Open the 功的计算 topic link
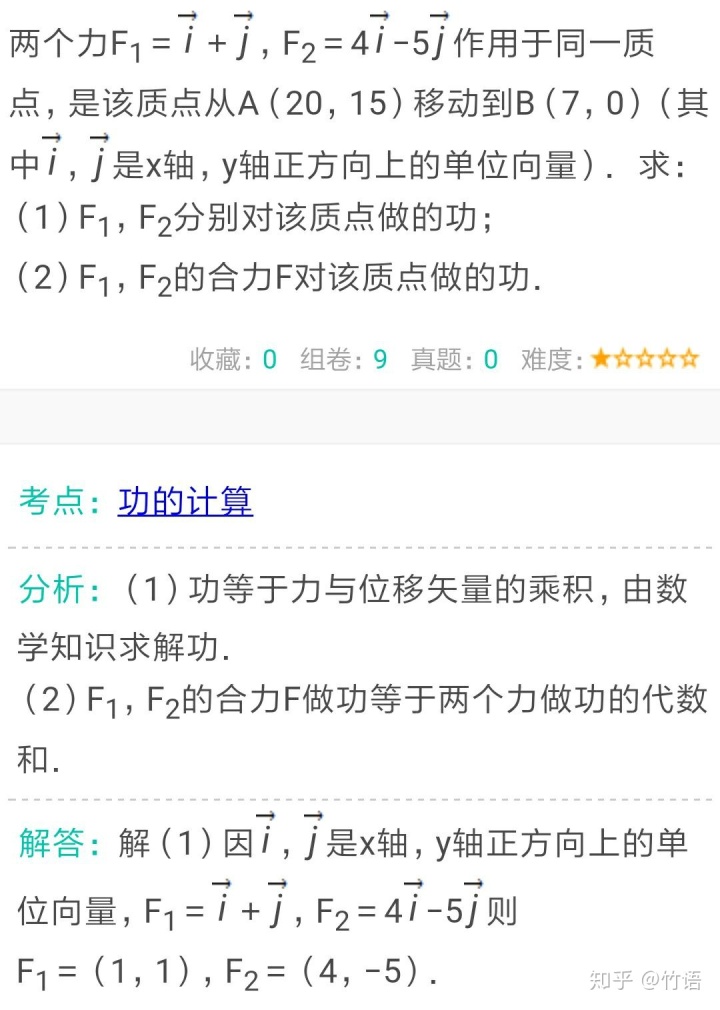This screenshot has height=1010, width=720. pos(185,501)
